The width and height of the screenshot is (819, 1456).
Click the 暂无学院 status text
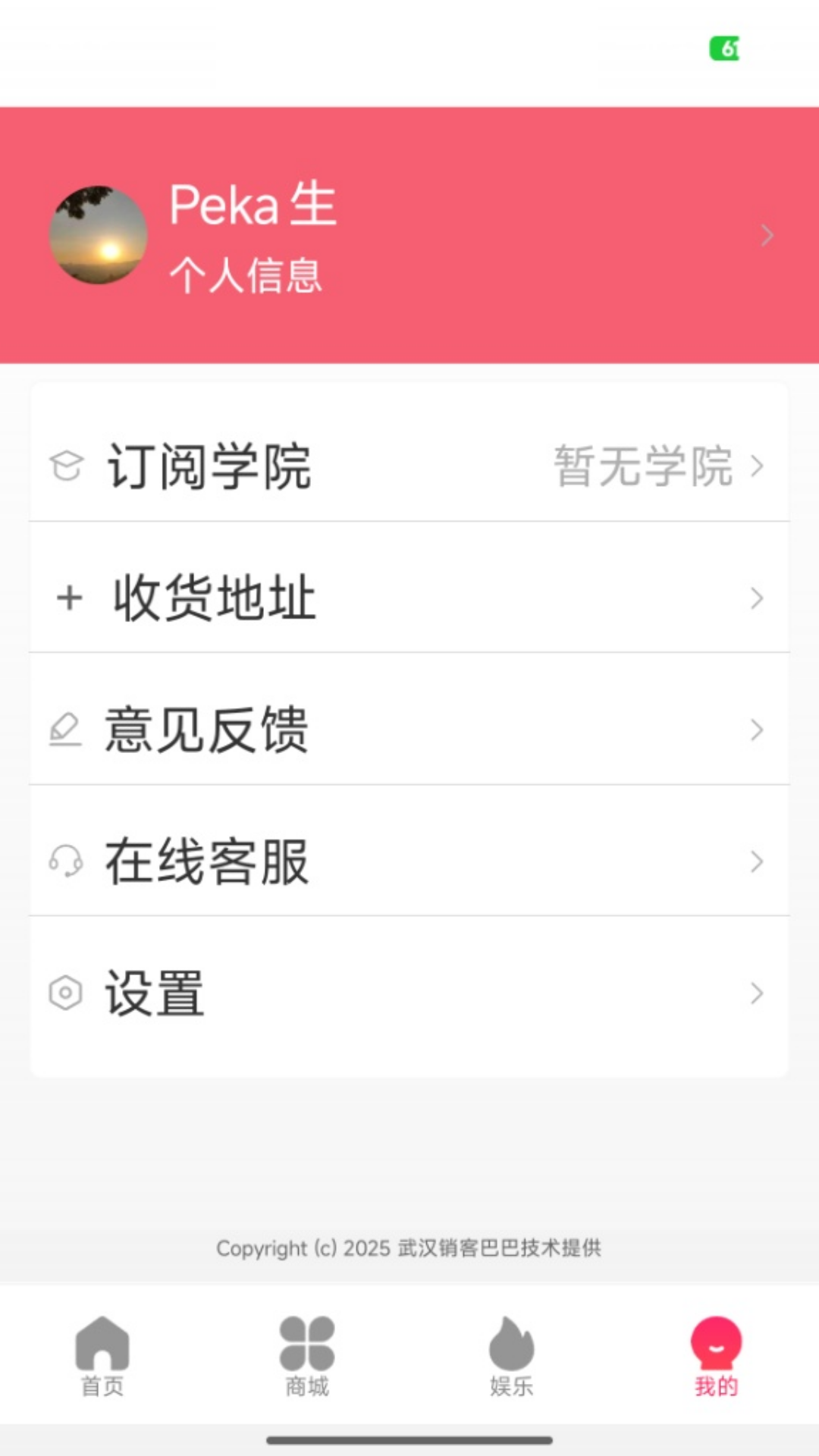pyautogui.click(x=642, y=469)
